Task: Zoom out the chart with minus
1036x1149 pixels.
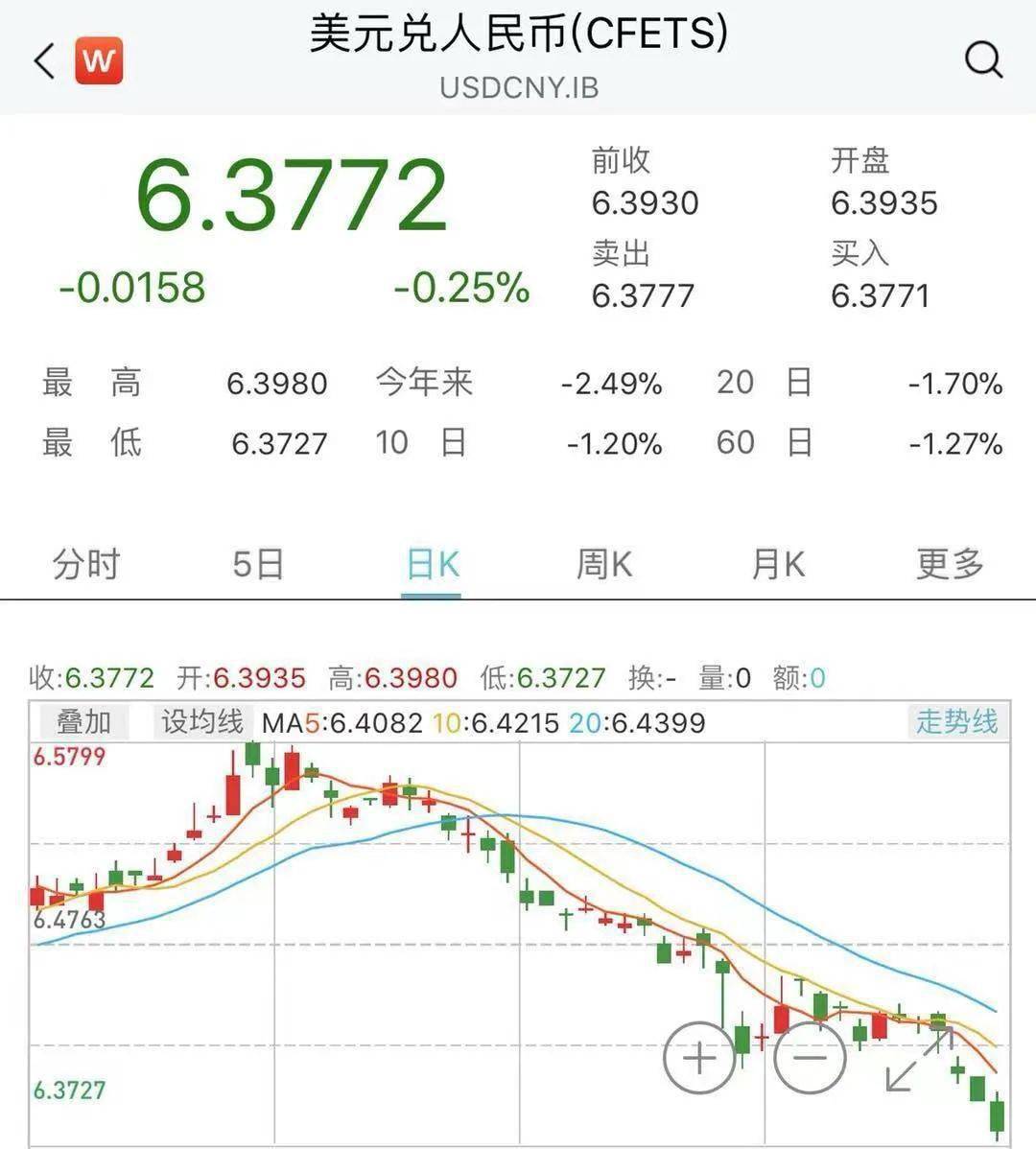Action: point(810,1059)
